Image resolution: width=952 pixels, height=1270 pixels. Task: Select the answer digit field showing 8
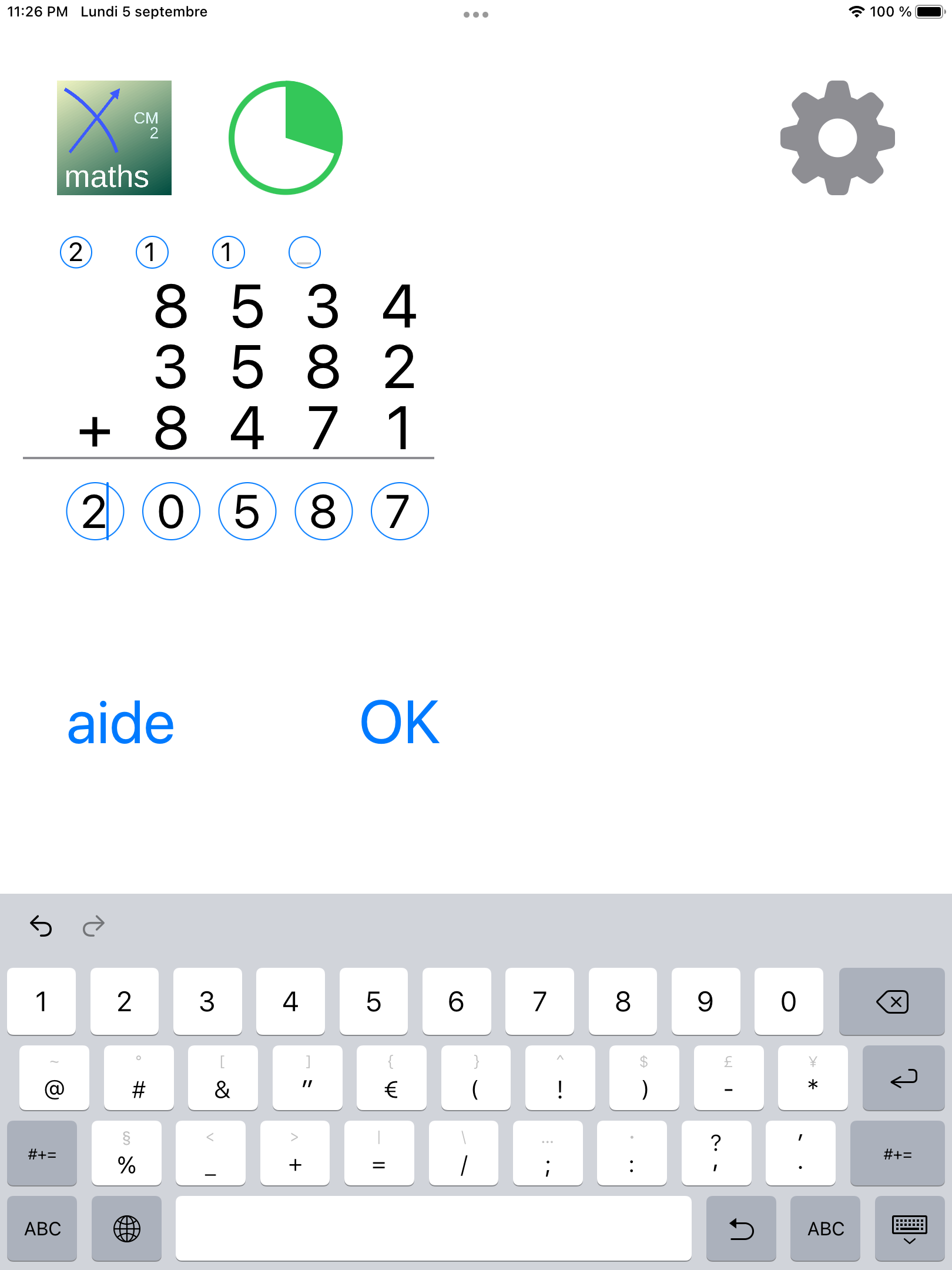324,512
